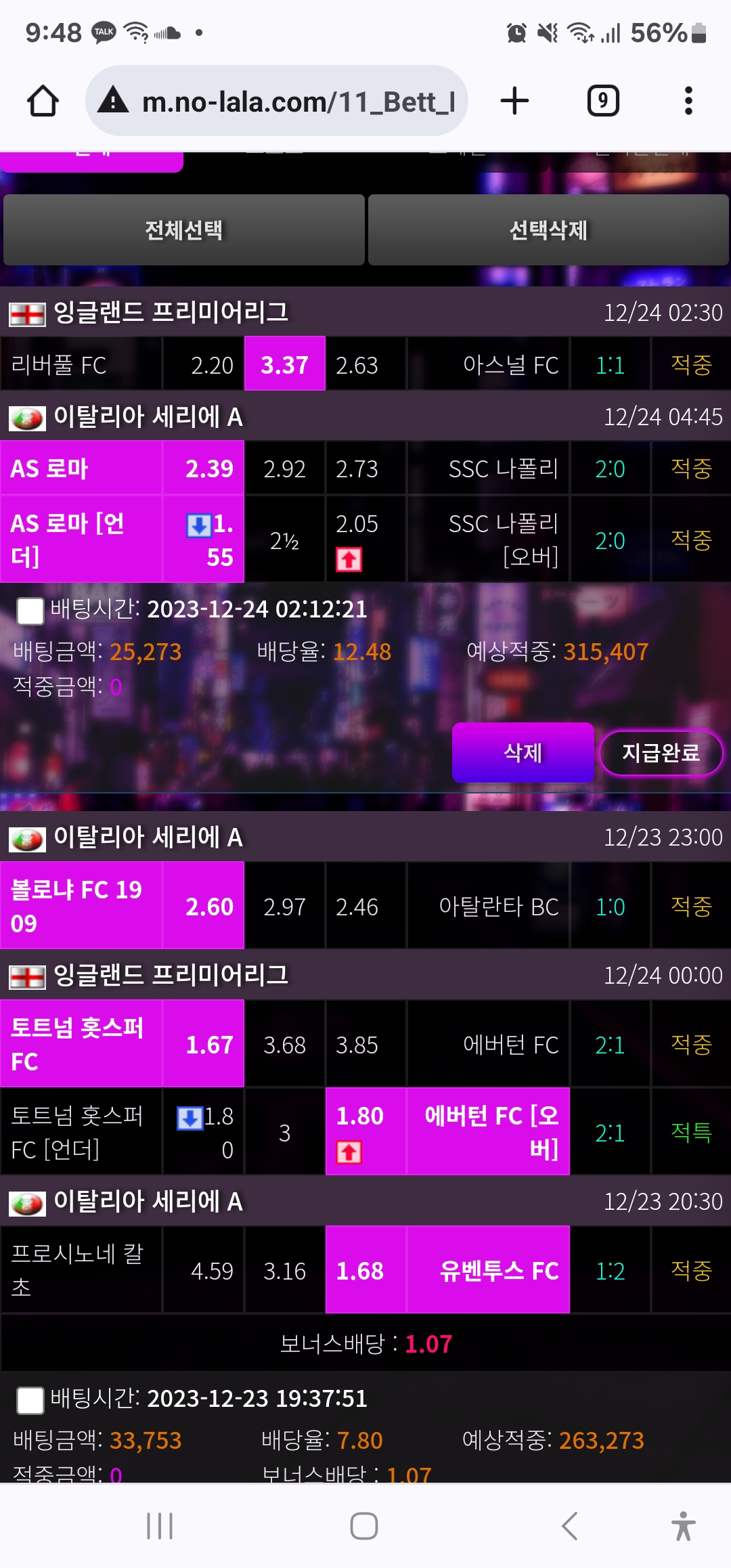Select the checkbox for the 19:37:51 bet
Screen dimensions: 731x1568
click(30, 1399)
